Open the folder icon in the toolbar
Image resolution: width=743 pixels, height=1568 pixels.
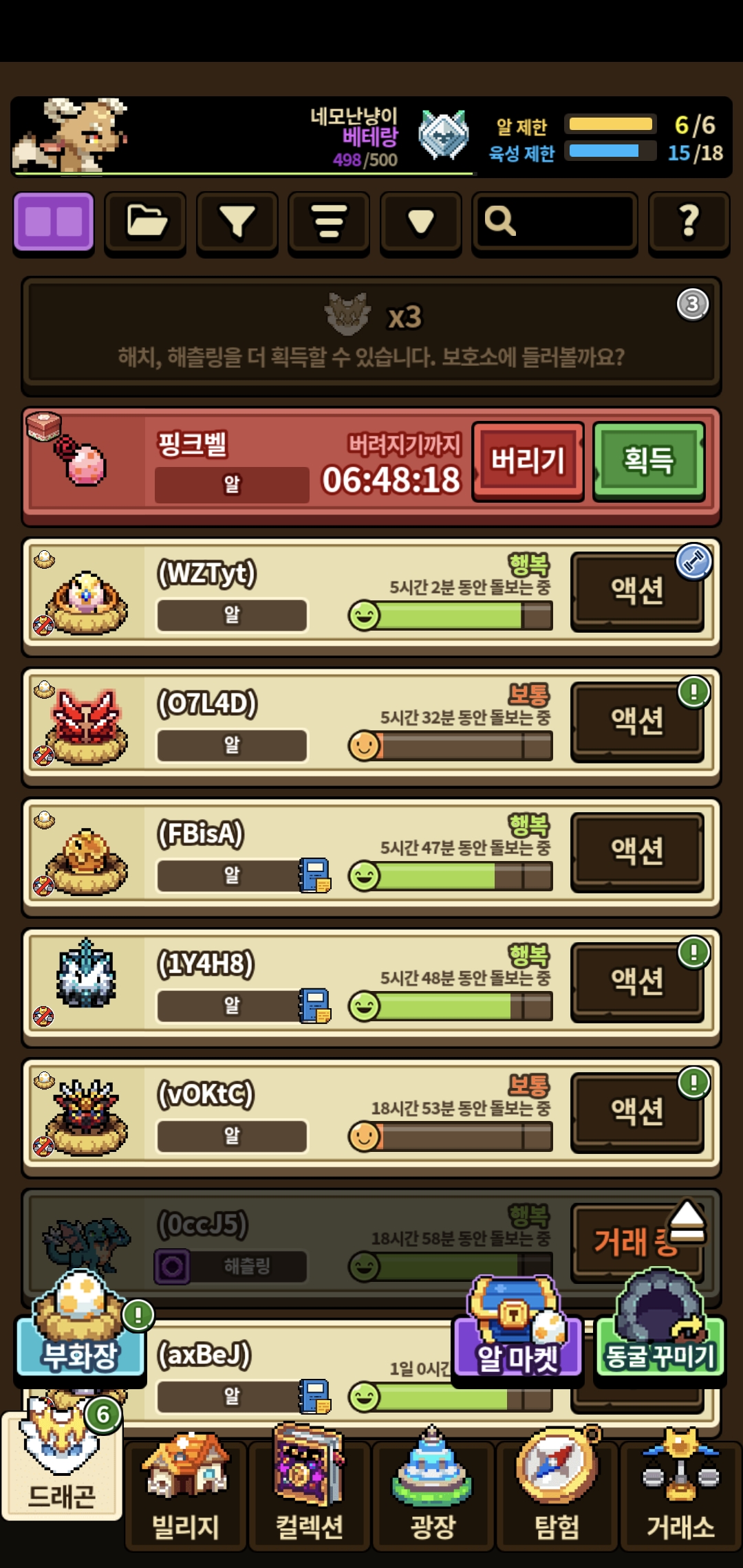[146, 222]
